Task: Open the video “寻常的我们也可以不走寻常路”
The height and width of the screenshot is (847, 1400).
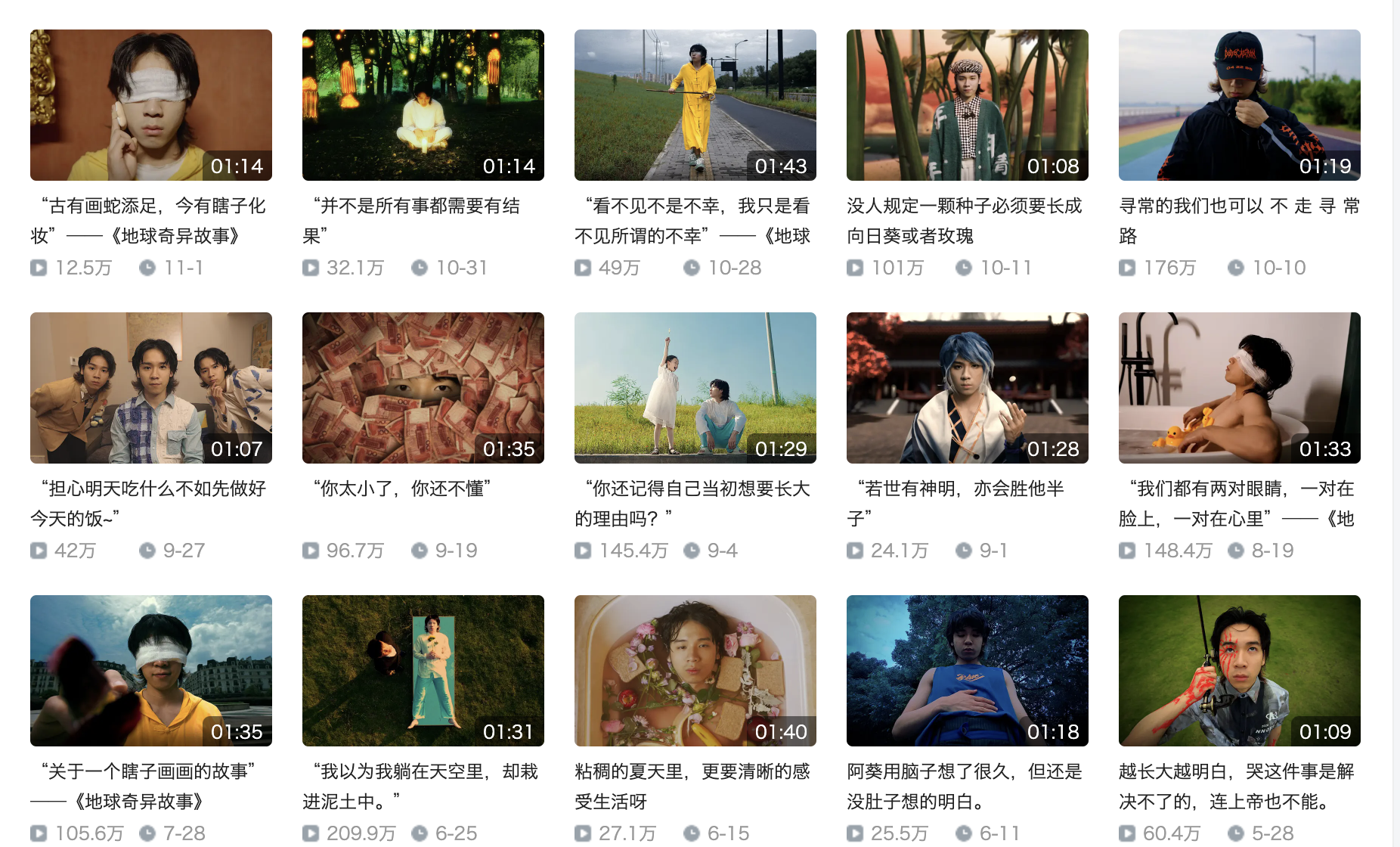Action: coord(1240,105)
